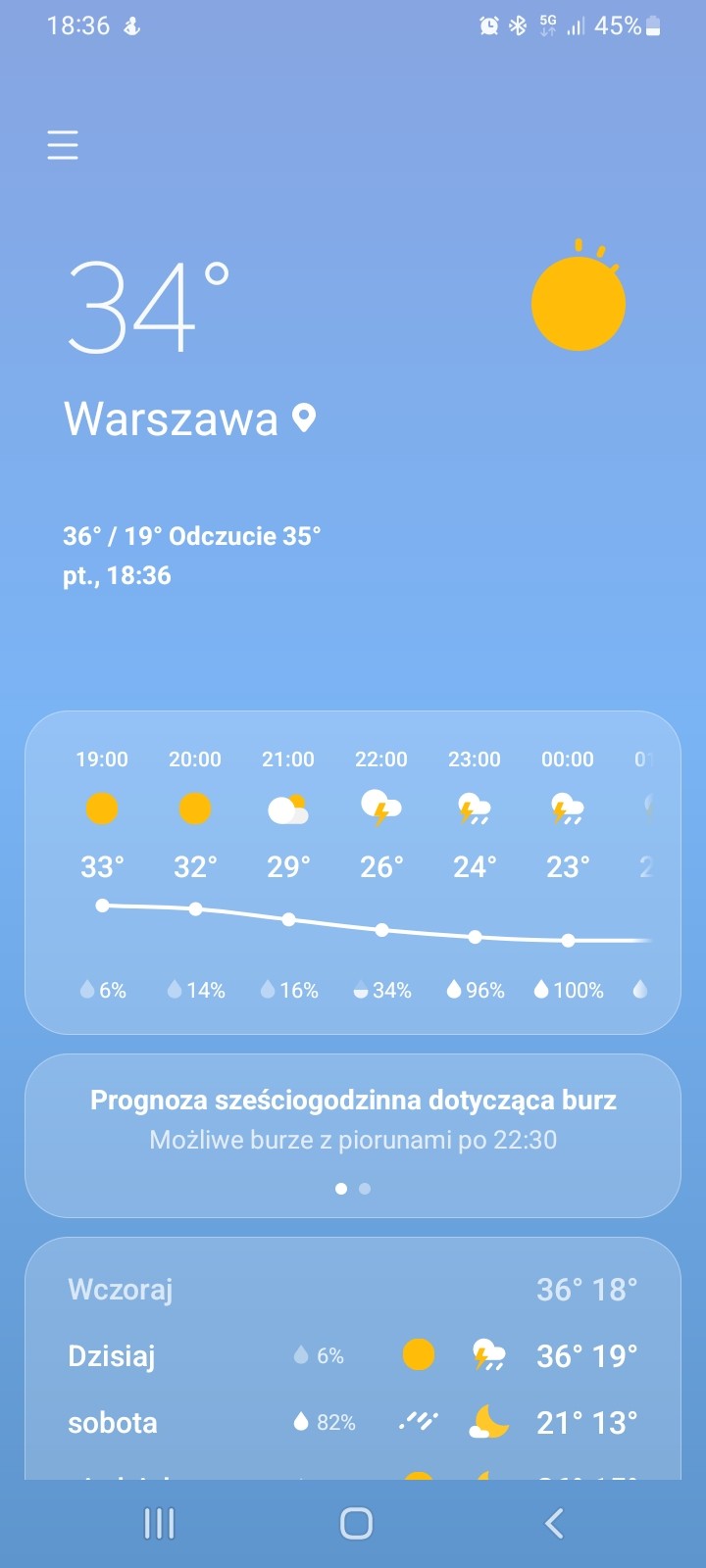The height and width of the screenshot is (1568, 706).
Task: Open the hamburger menu
Action: (63, 145)
